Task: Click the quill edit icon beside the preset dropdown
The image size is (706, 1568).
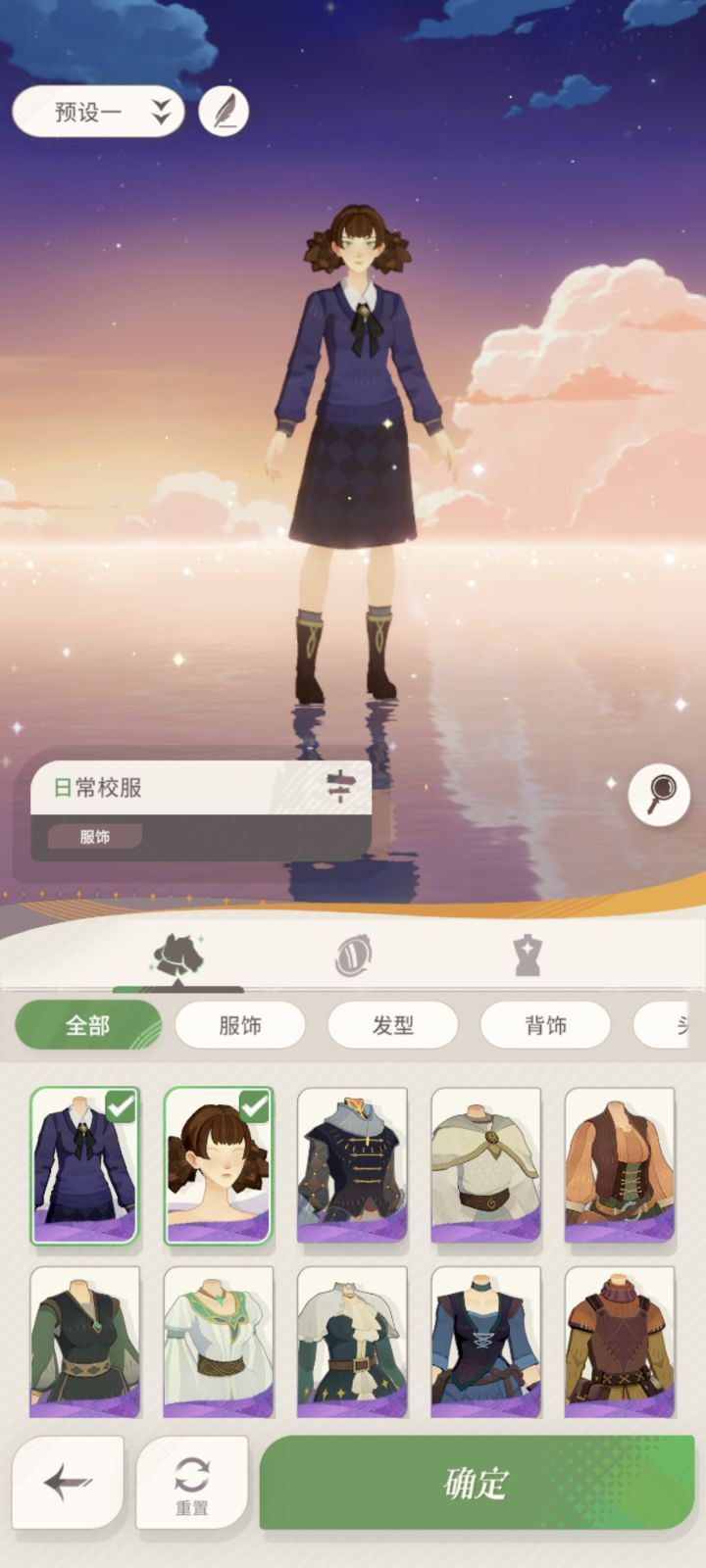Action: point(224,111)
